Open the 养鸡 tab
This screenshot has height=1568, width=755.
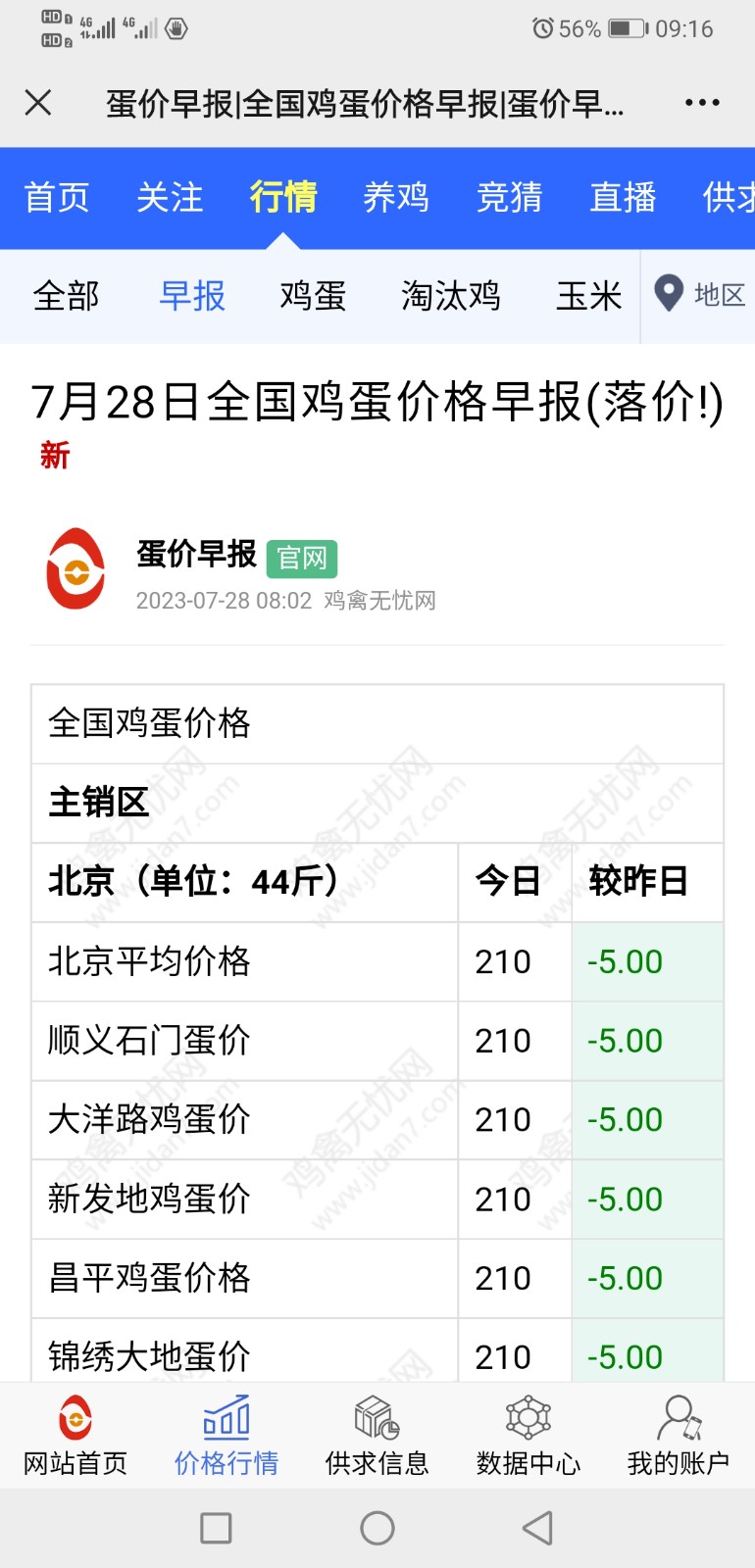click(396, 197)
